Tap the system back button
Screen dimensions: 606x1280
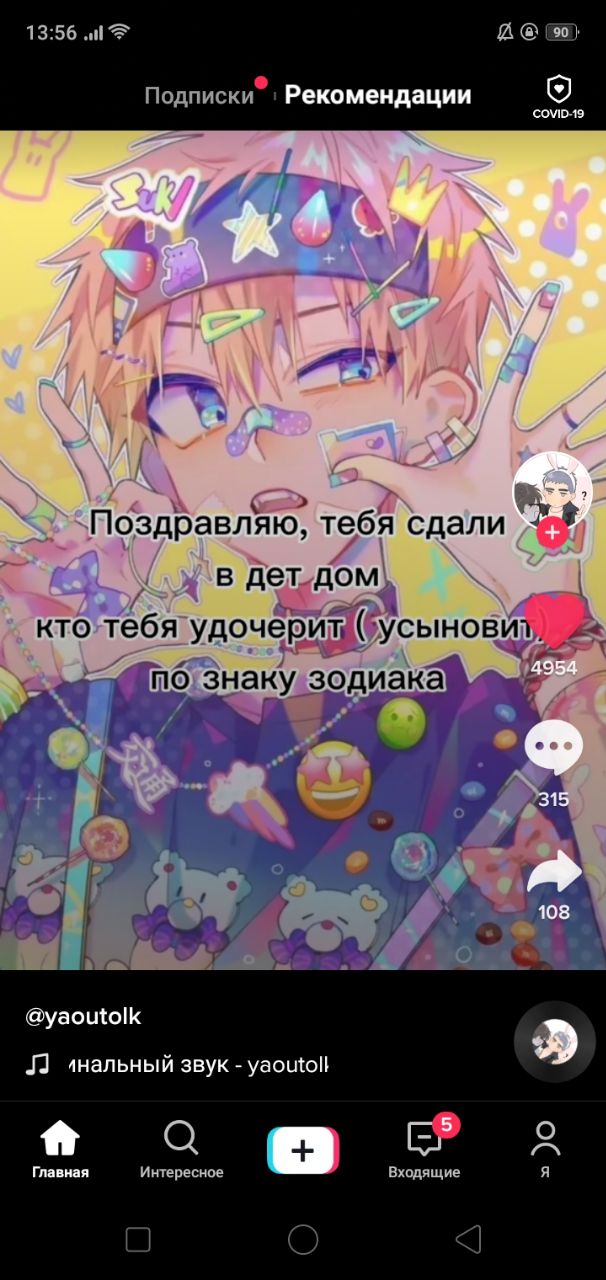[467, 1240]
